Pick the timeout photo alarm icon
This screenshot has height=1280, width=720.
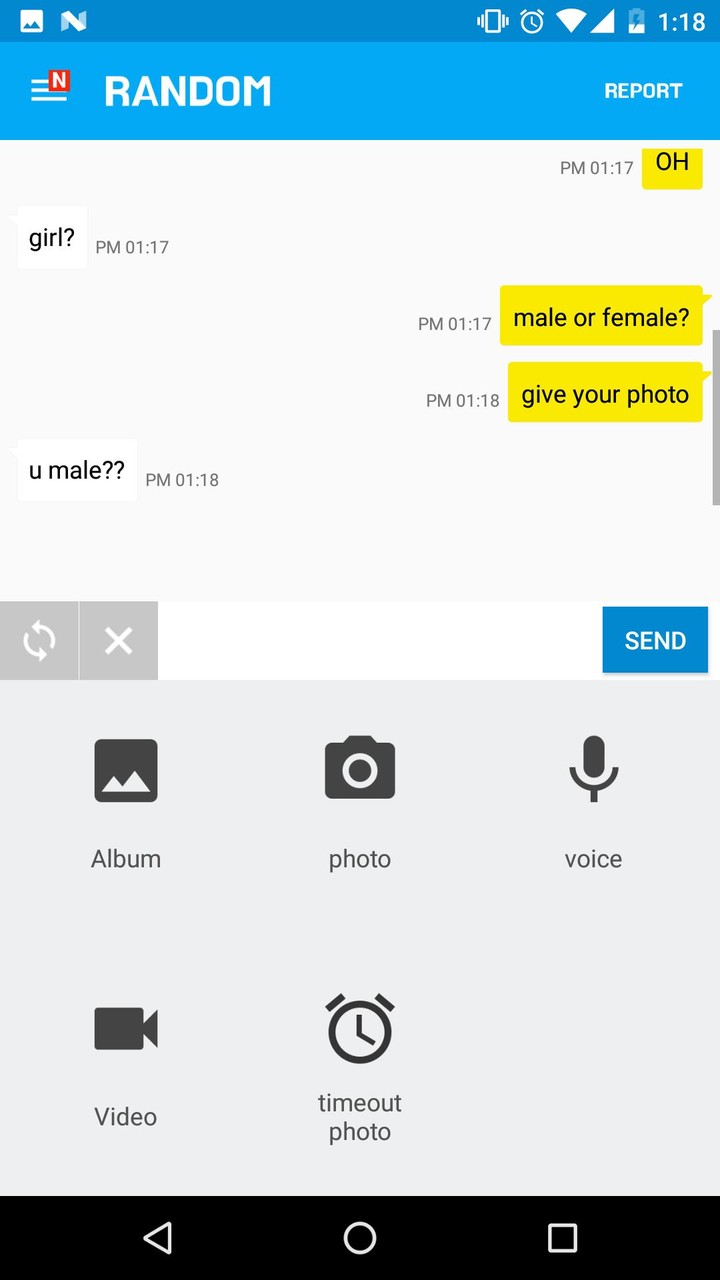coord(359,1028)
